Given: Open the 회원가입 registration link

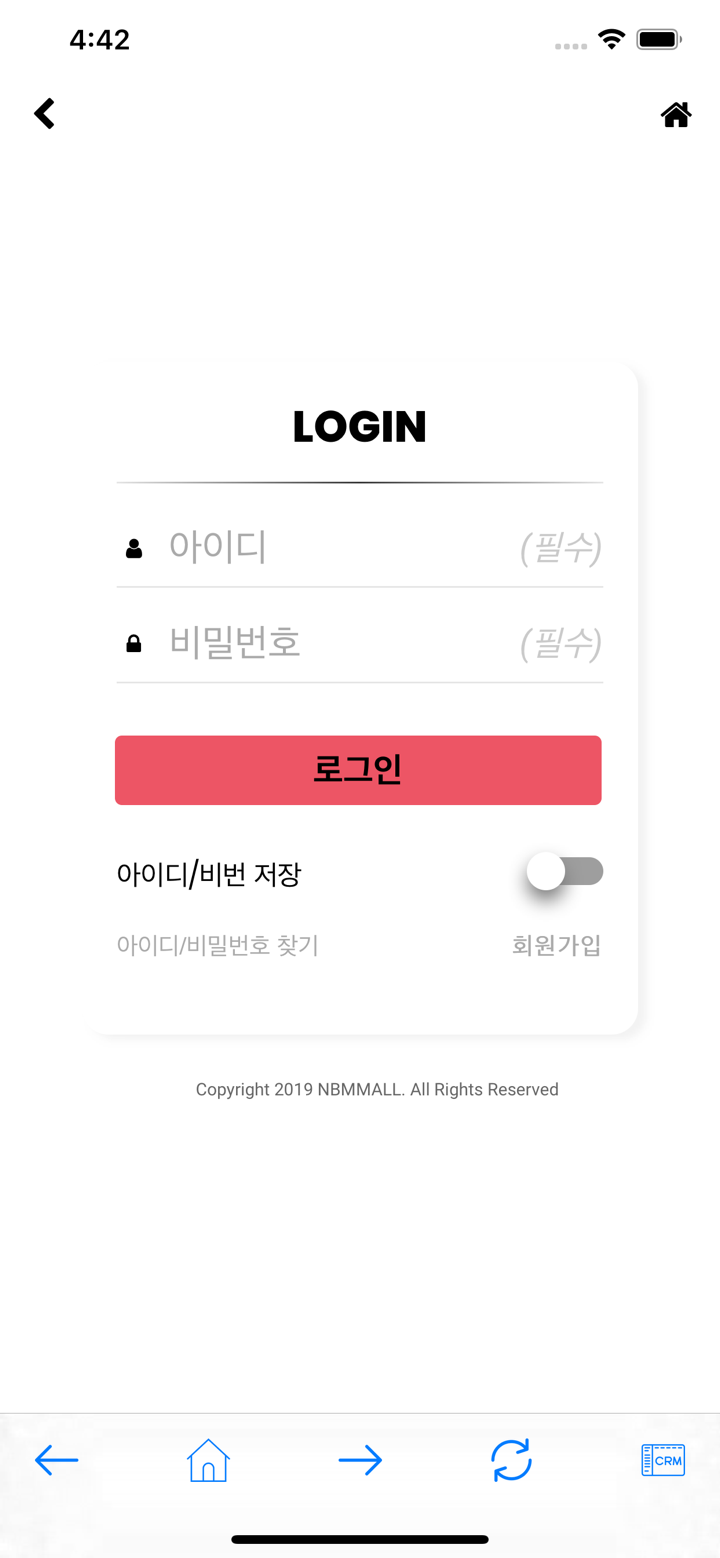Looking at the screenshot, I should pyautogui.click(x=556, y=946).
